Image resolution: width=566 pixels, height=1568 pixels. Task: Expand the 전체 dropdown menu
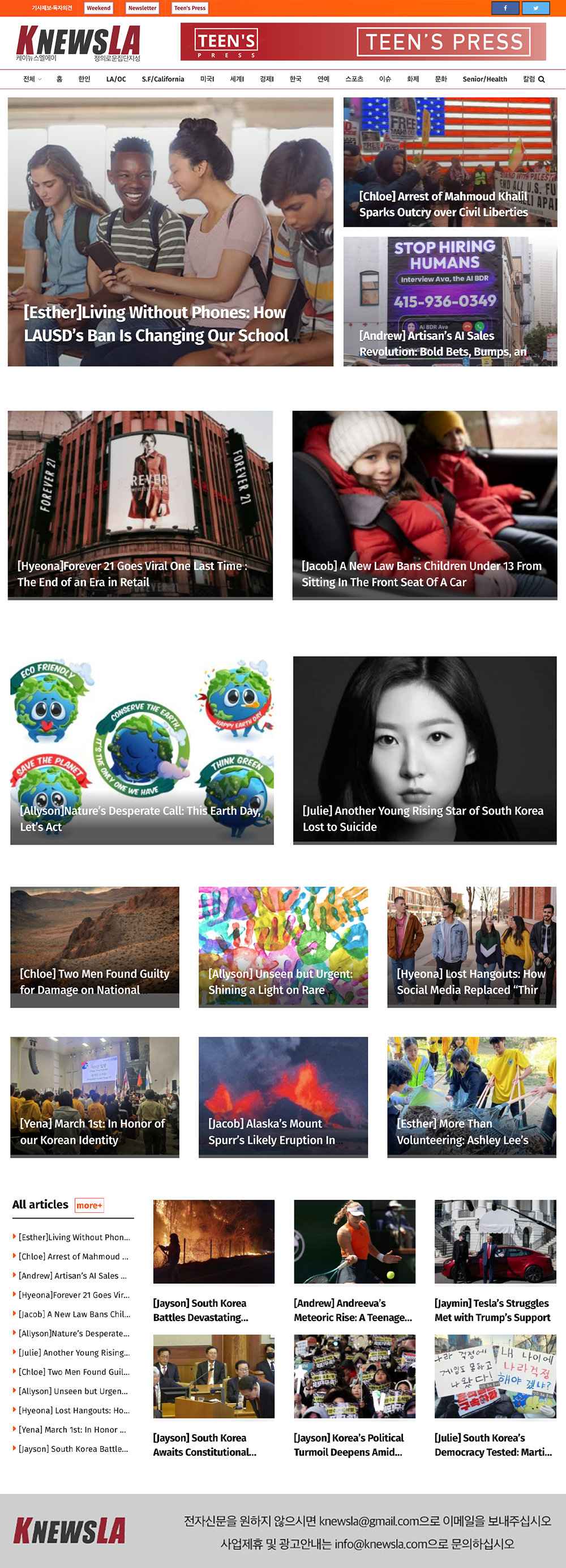(32, 79)
